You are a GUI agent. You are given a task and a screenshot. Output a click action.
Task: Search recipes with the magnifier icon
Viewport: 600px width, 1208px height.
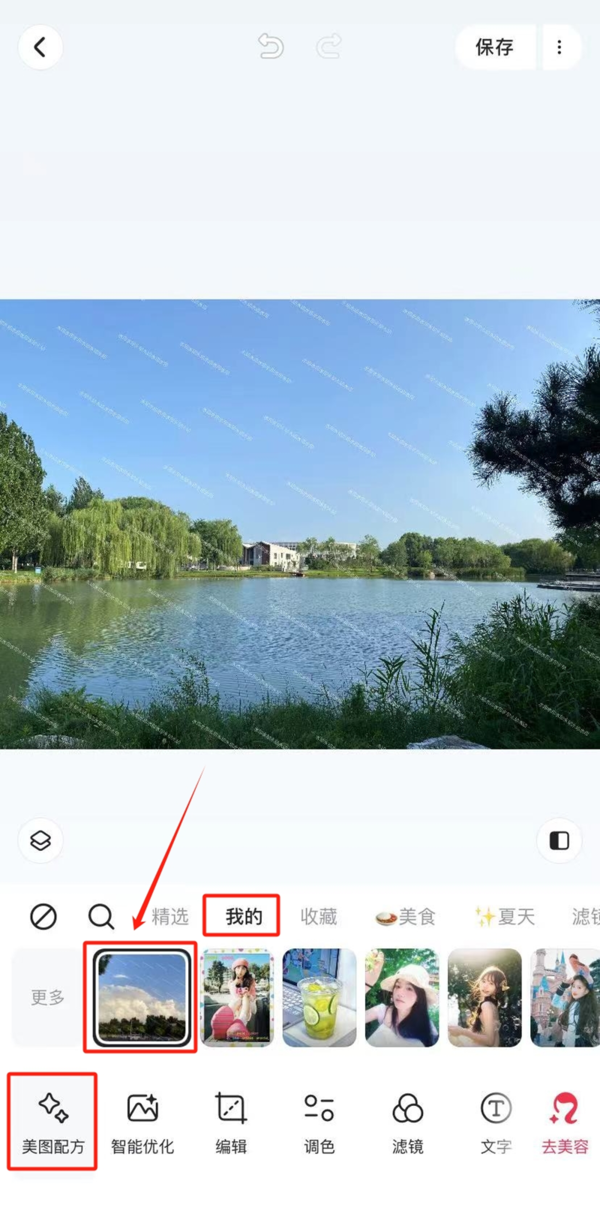pyautogui.click(x=101, y=916)
